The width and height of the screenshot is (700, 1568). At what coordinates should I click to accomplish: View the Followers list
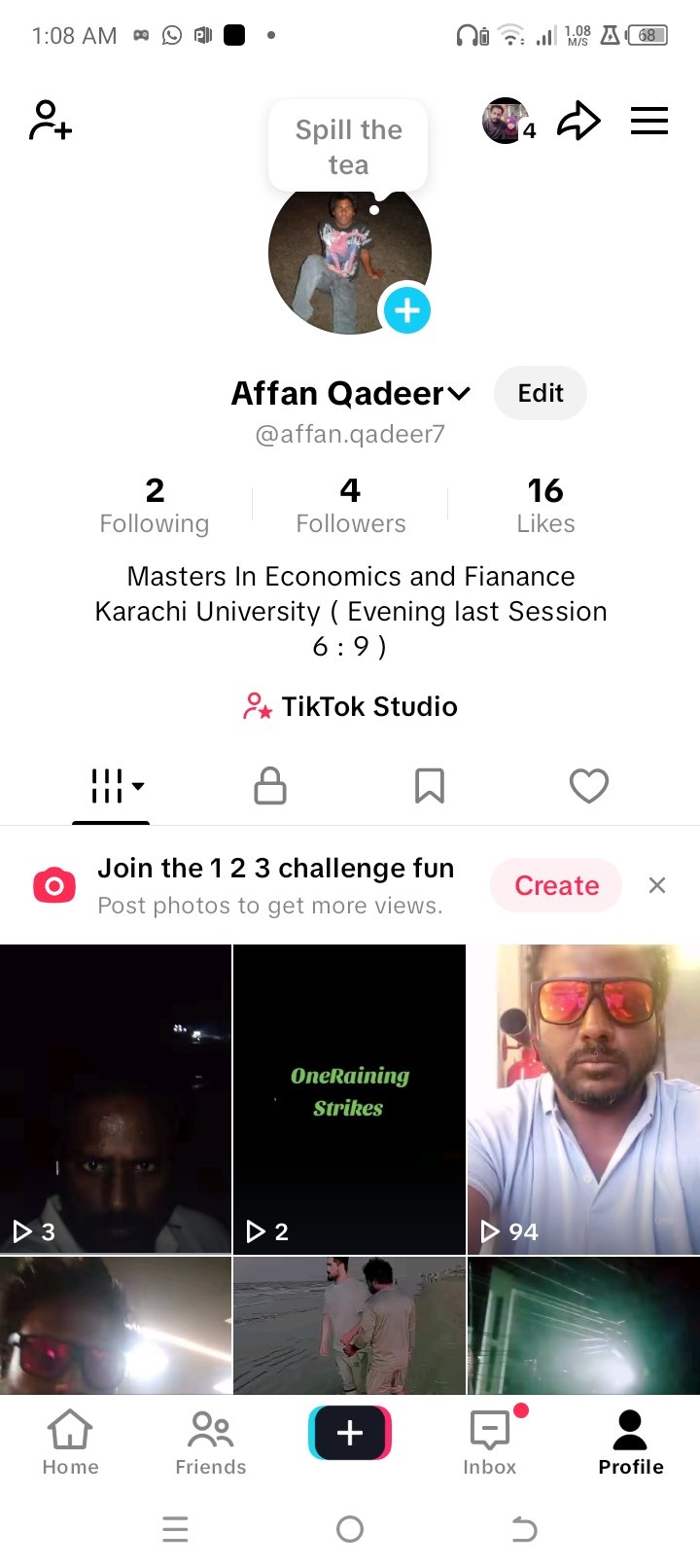(350, 506)
